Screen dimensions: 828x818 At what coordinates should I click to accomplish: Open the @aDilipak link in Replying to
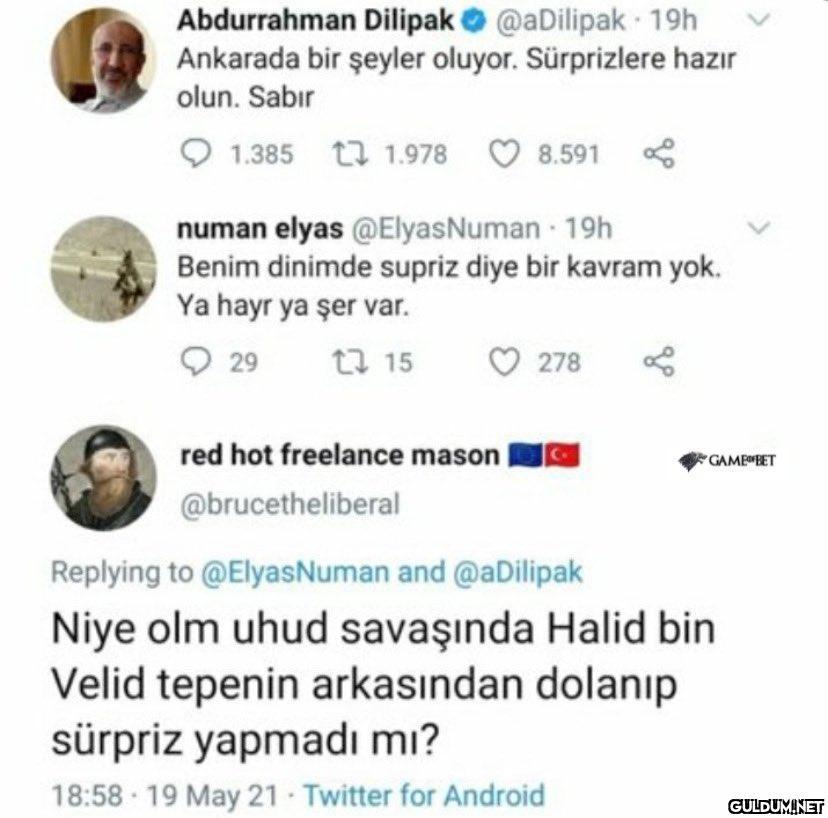(x=518, y=572)
